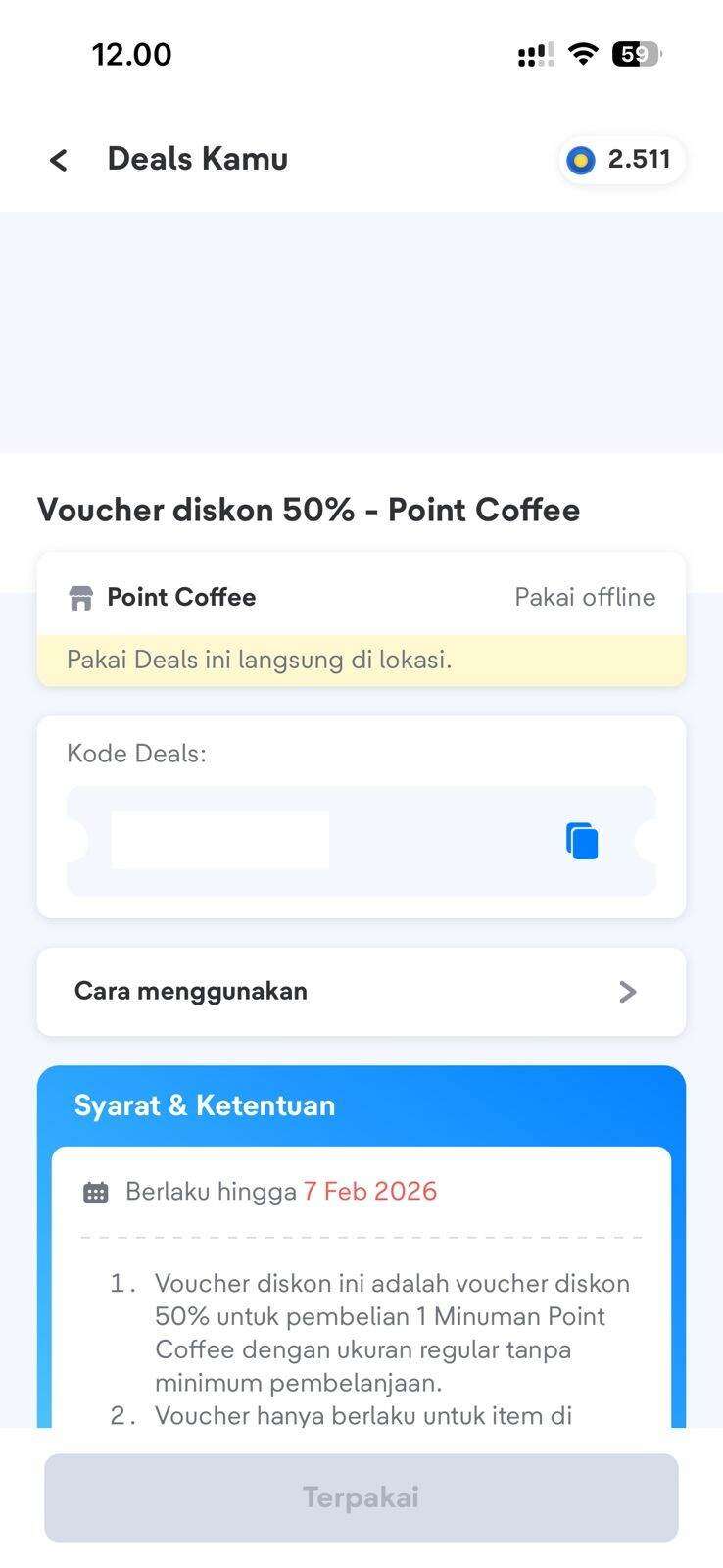Tap the battery indicator showing 59

(x=637, y=55)
